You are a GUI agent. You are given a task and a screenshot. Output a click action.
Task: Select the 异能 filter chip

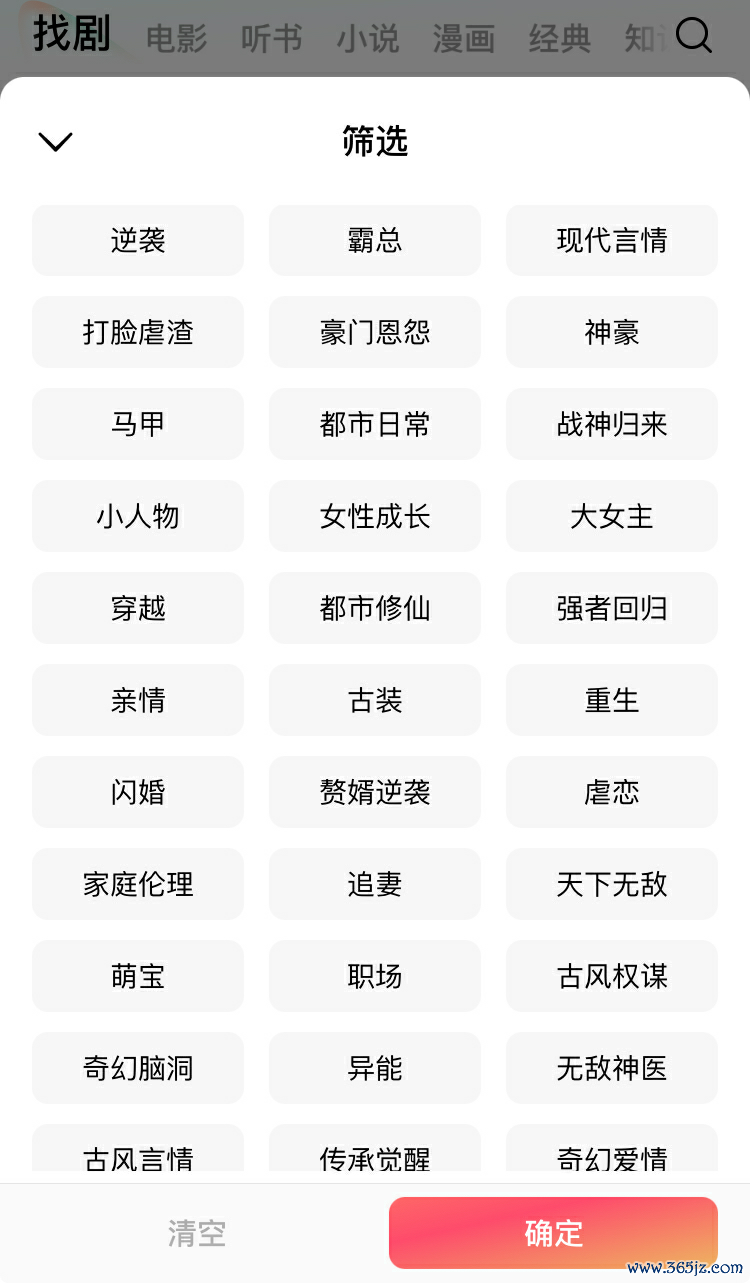375,1068
